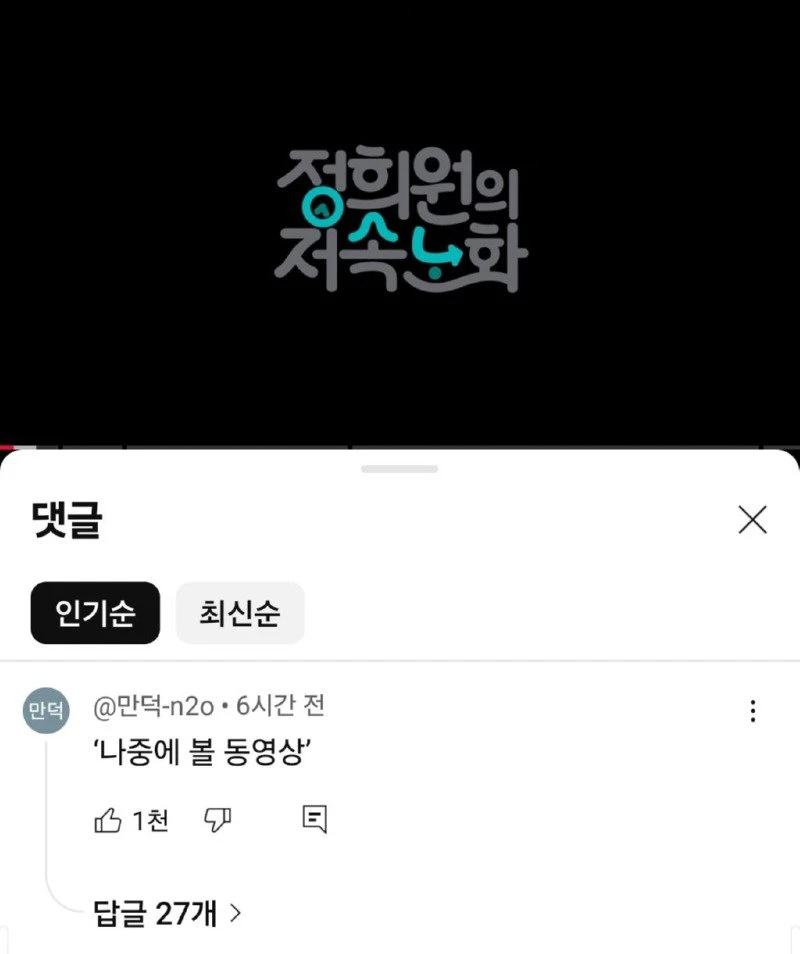Switch to the 인기순 sort chip

click(x=95, y=613)
